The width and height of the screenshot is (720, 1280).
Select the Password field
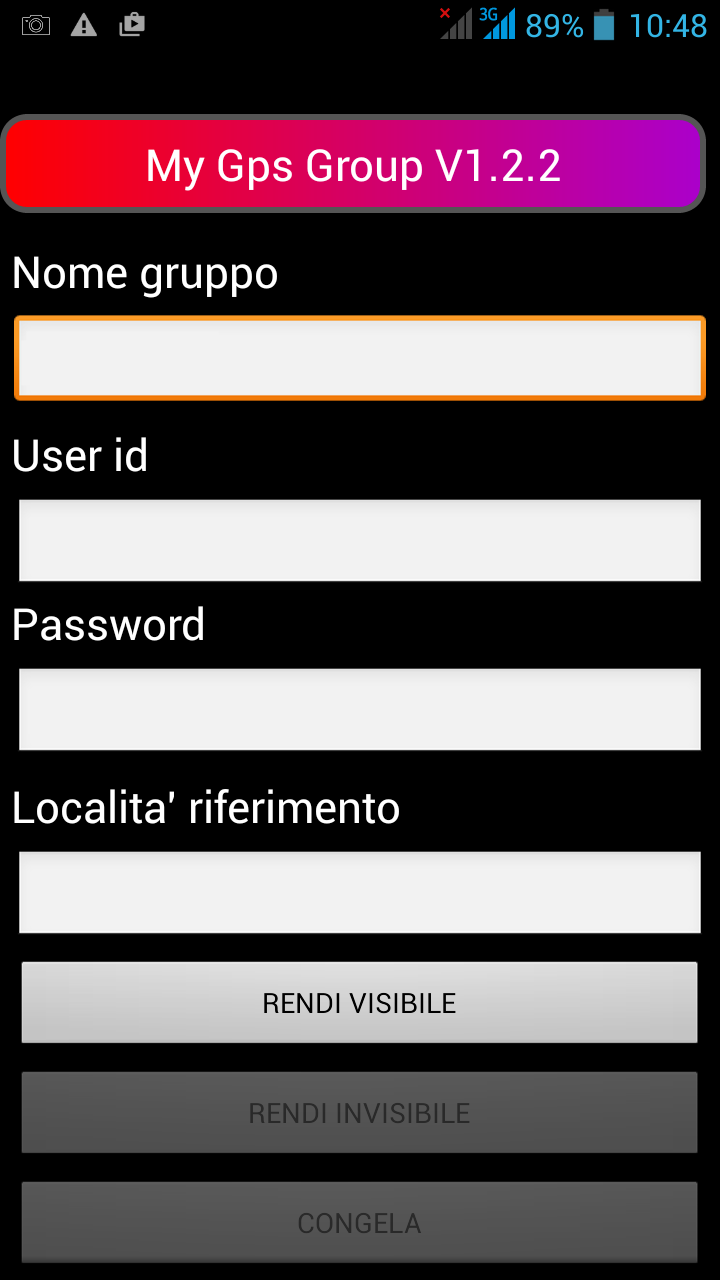(x=360, y=709)
